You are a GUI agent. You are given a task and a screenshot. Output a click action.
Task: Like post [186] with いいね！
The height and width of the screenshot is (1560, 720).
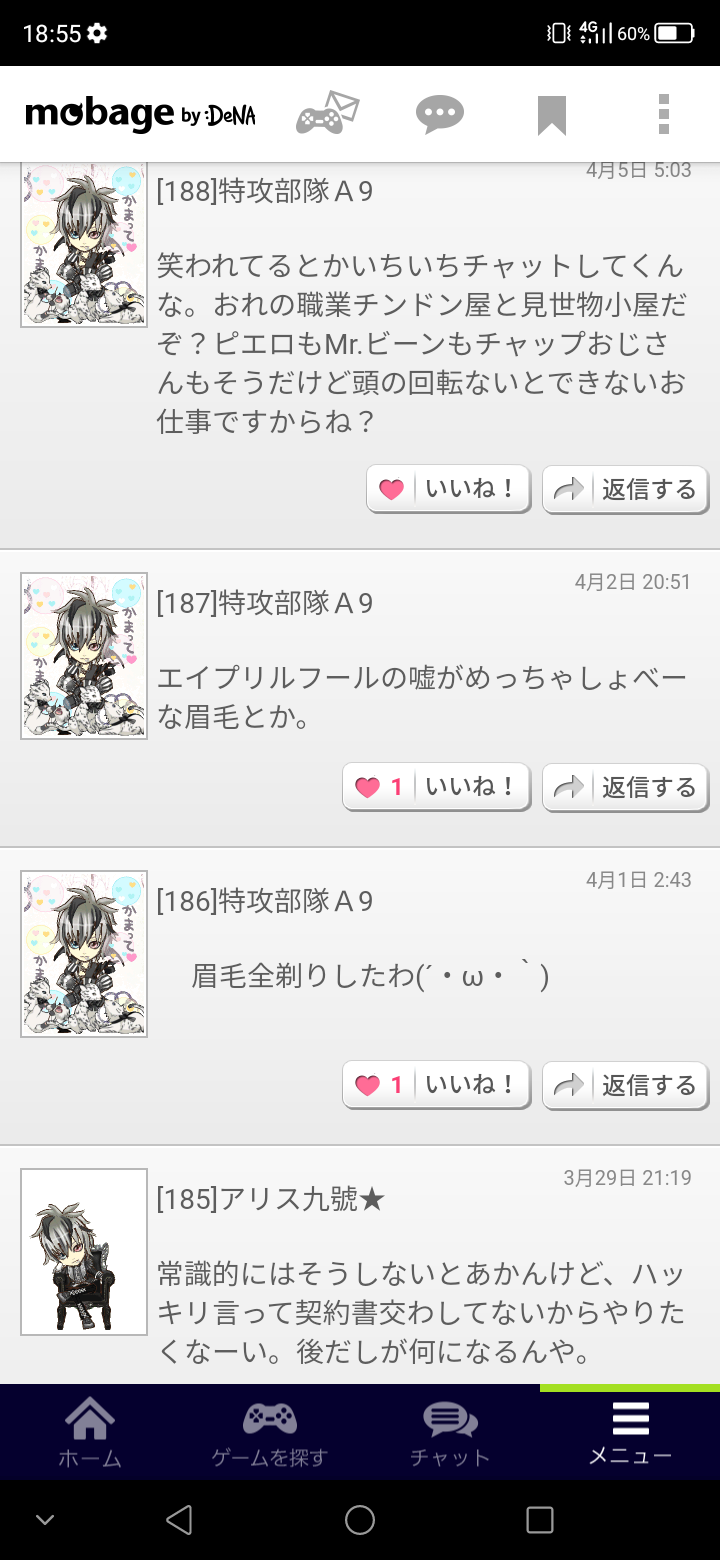tap(436, 1085)
